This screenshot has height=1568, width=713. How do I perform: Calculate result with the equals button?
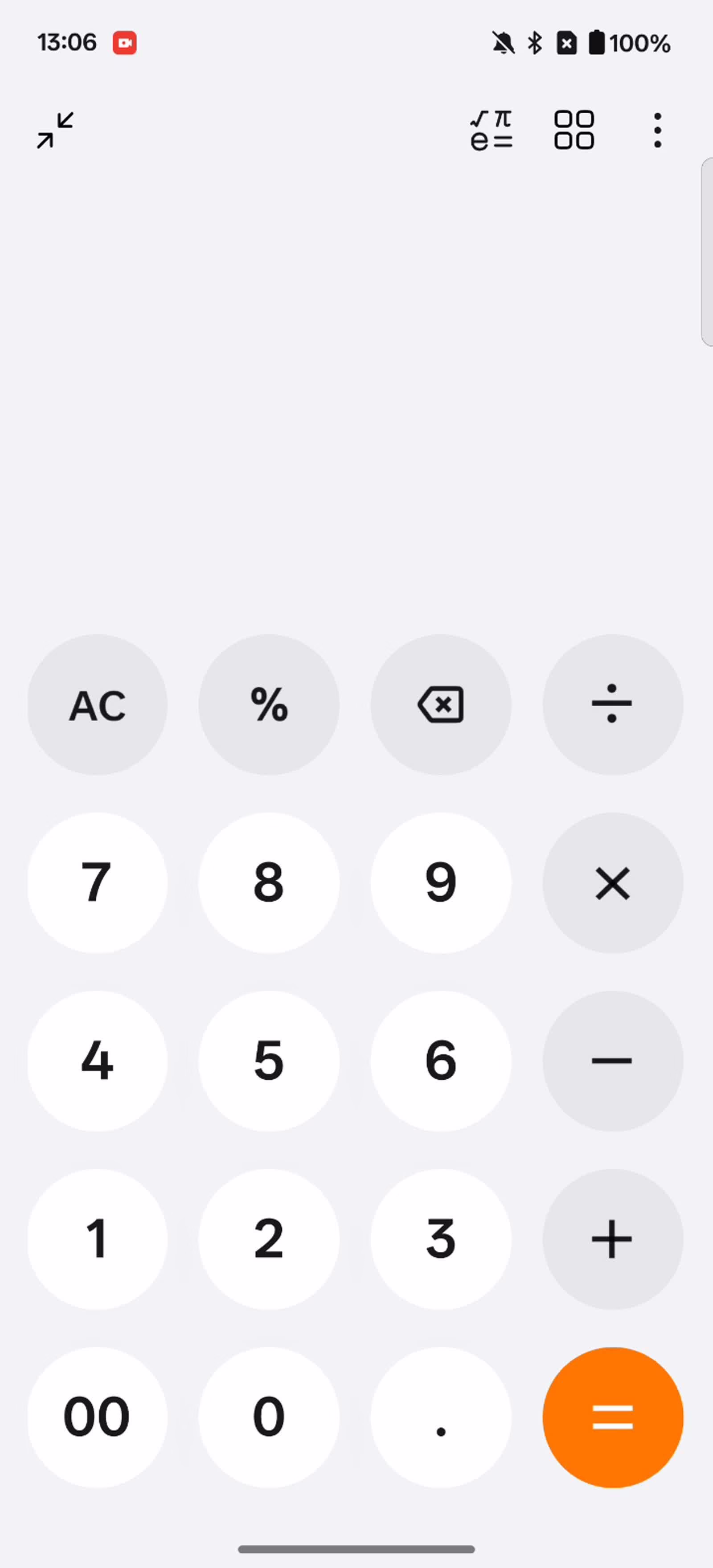613,1417
